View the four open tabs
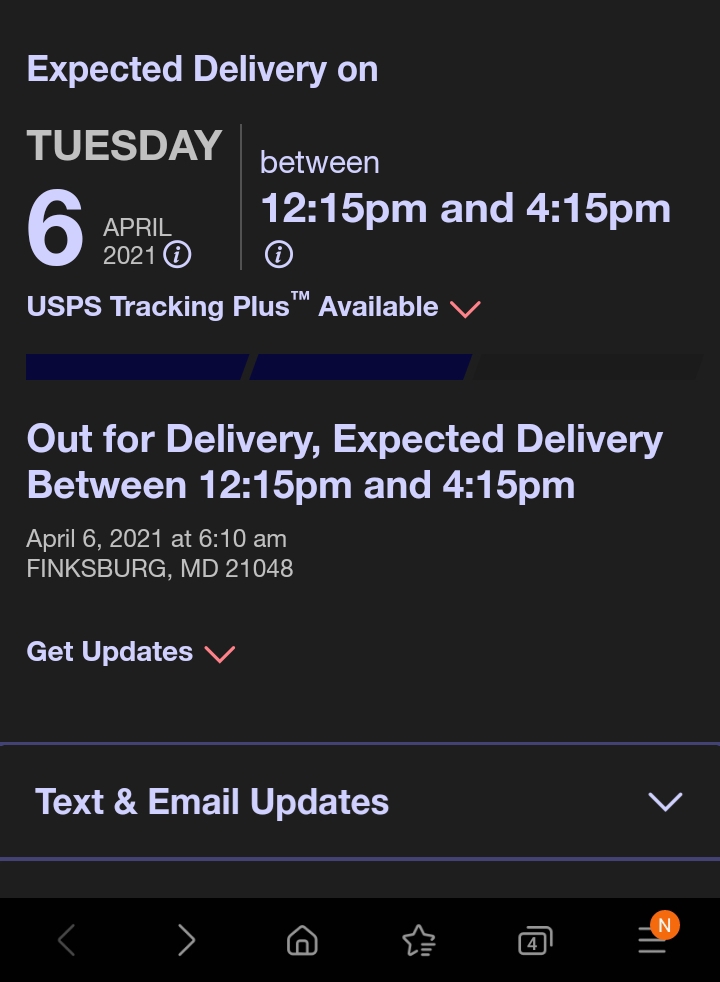The image size is (720, 982). tap(535, 941)
